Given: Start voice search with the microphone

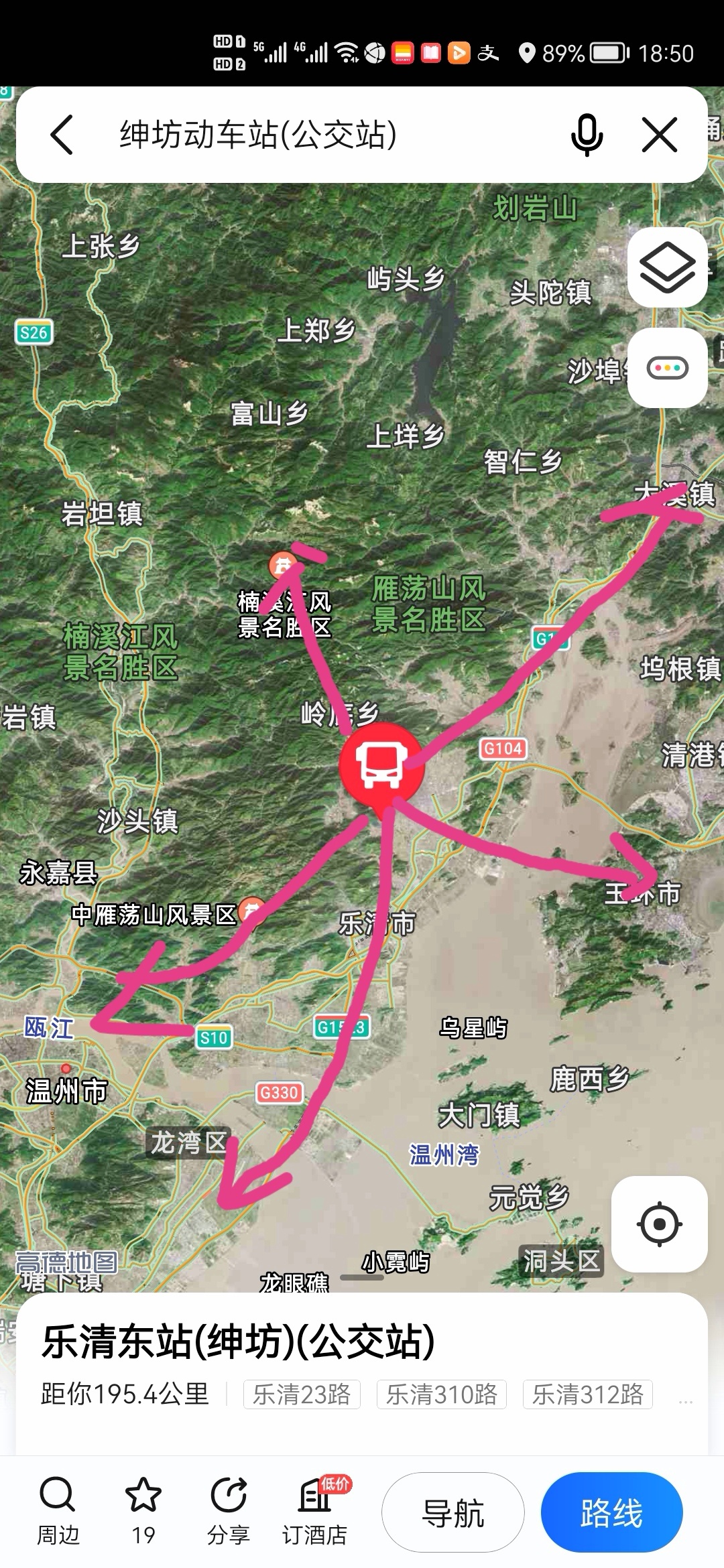Looking at the screenshot, I should [587, 135].
